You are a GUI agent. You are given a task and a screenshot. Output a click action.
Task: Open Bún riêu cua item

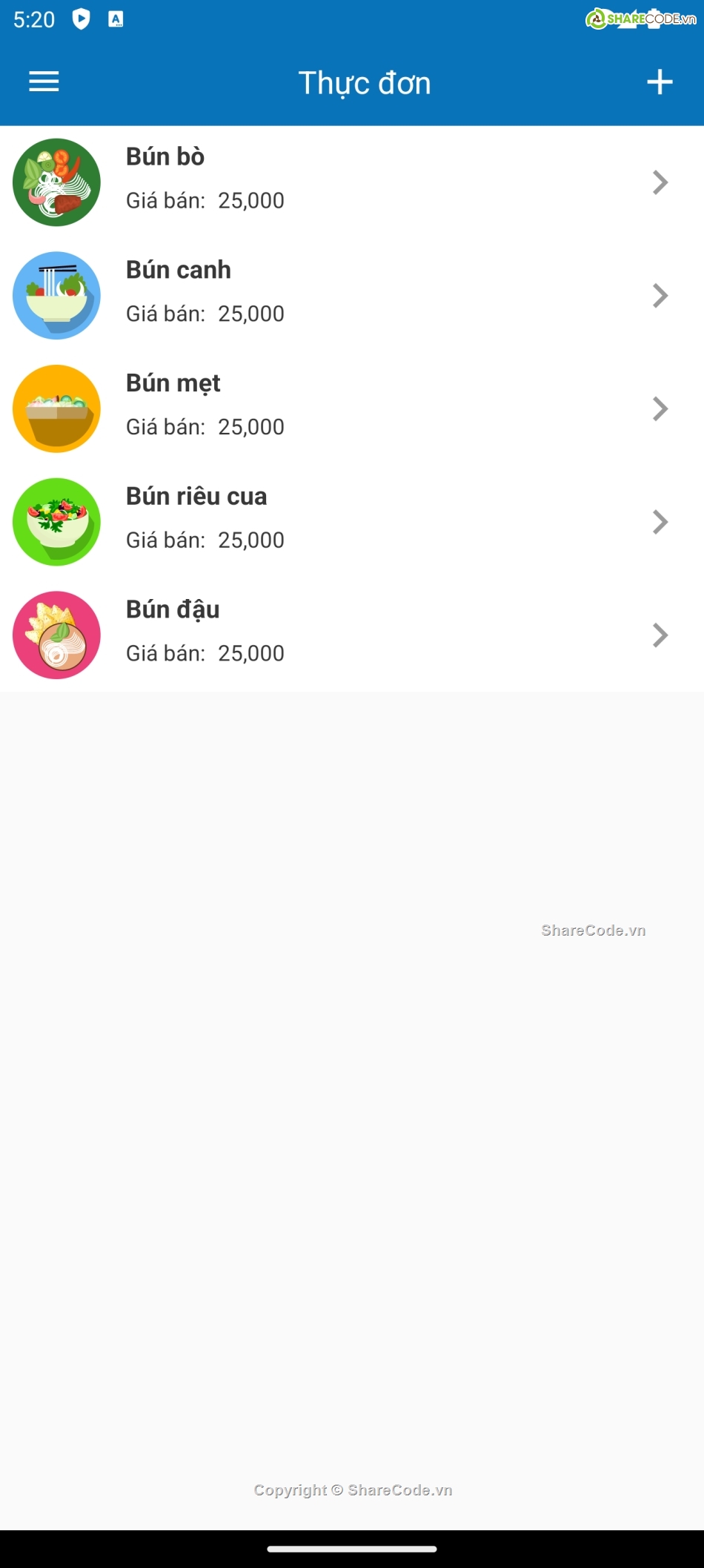click(x=352, y=522)
